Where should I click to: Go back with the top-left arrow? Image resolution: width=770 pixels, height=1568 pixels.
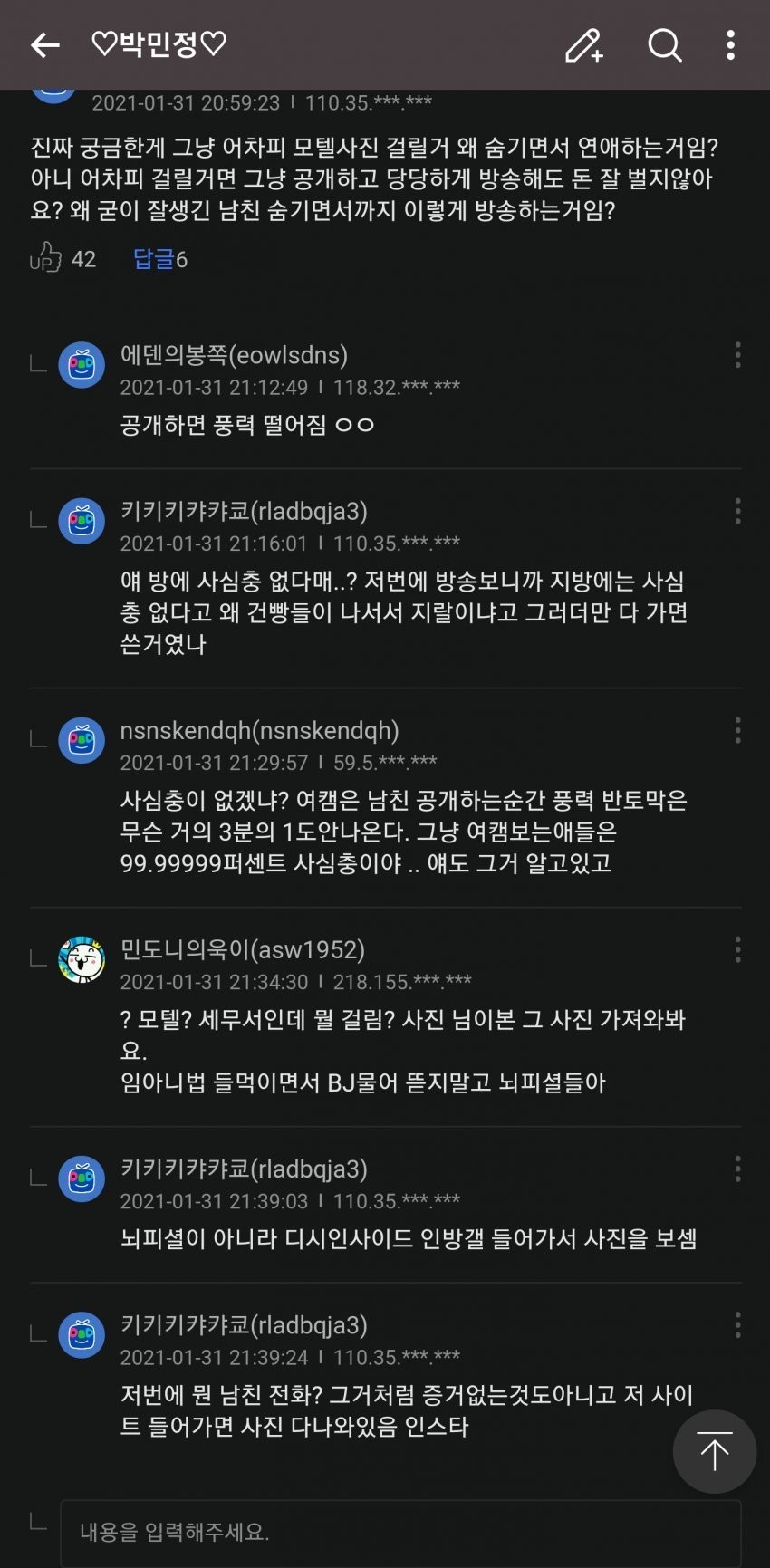(x=44, y=45)
